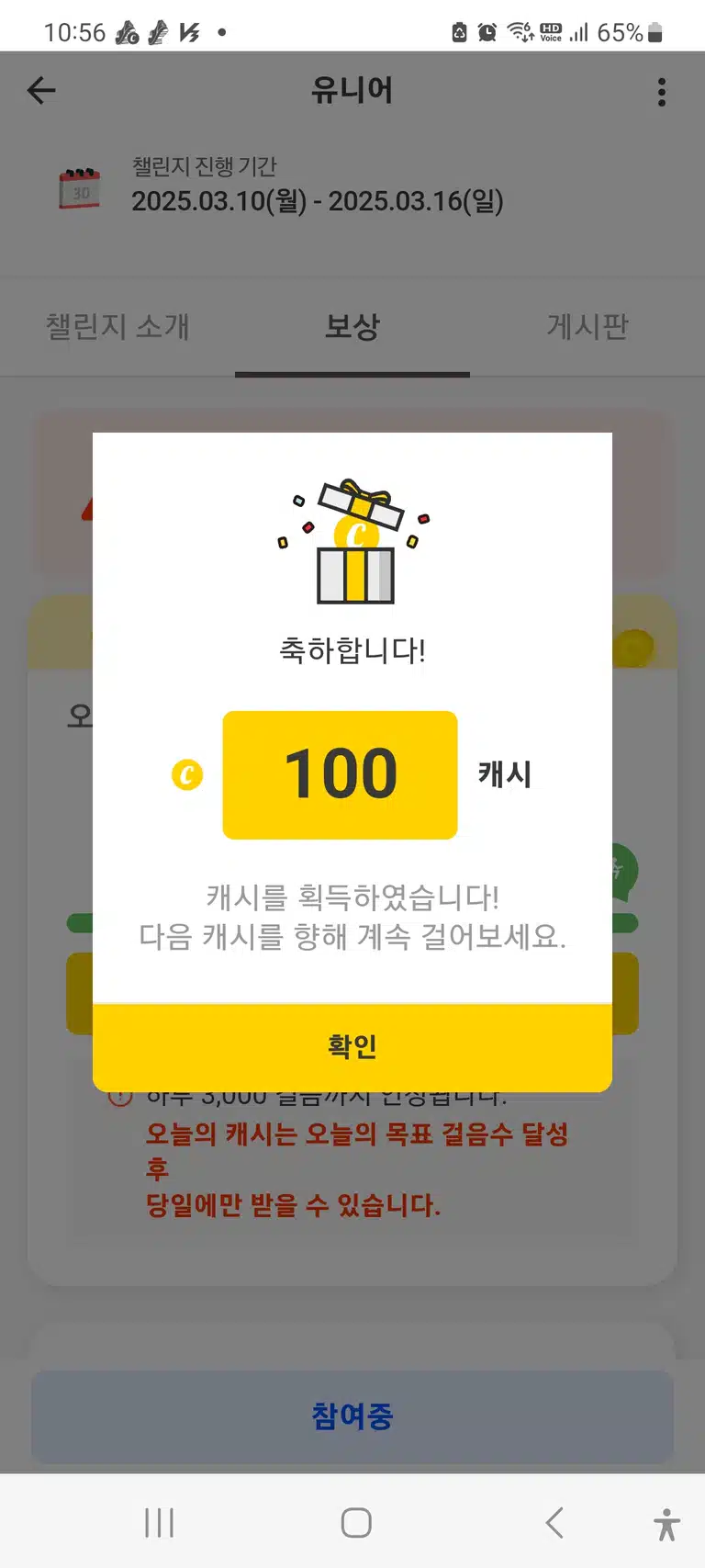Confirm the reward with the 확인 button
Image resolution: width=705 pixels, height=1568 pixels.
352,1047
